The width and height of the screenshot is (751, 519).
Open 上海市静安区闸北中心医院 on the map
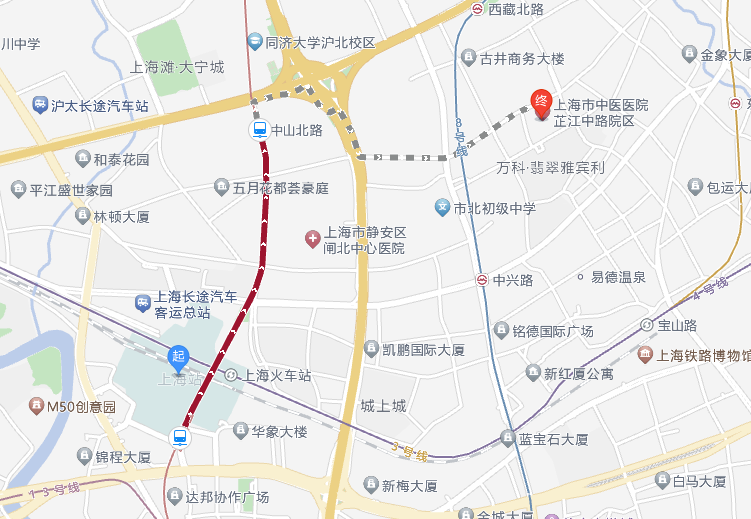[313, 239]
